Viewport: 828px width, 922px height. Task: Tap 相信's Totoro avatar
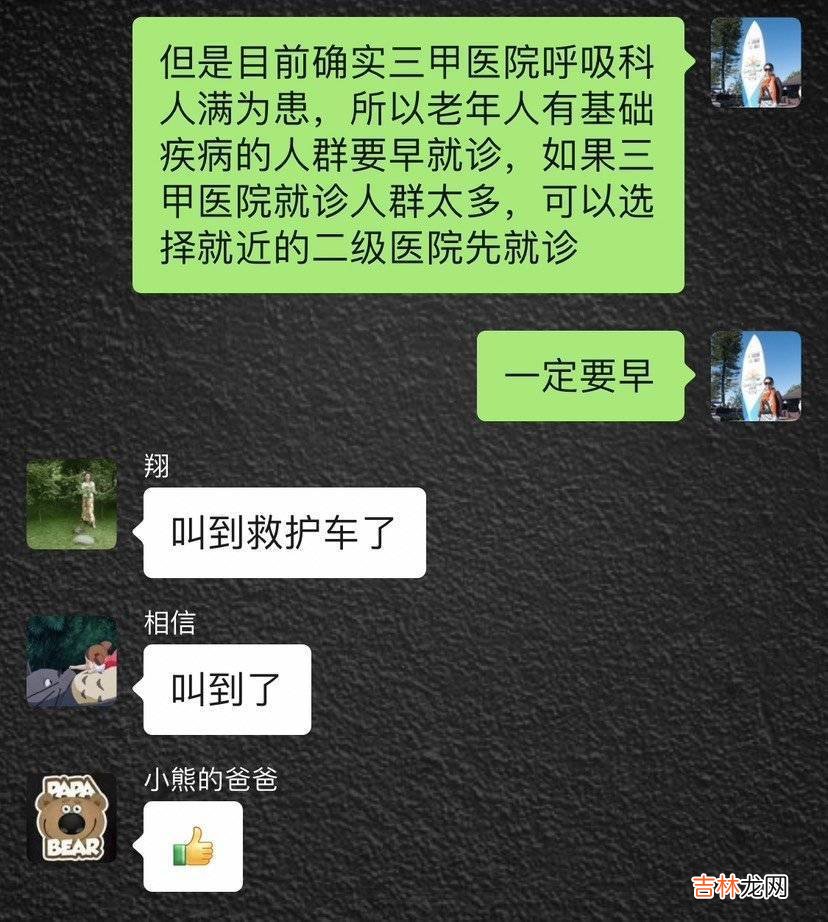point(71,661)
